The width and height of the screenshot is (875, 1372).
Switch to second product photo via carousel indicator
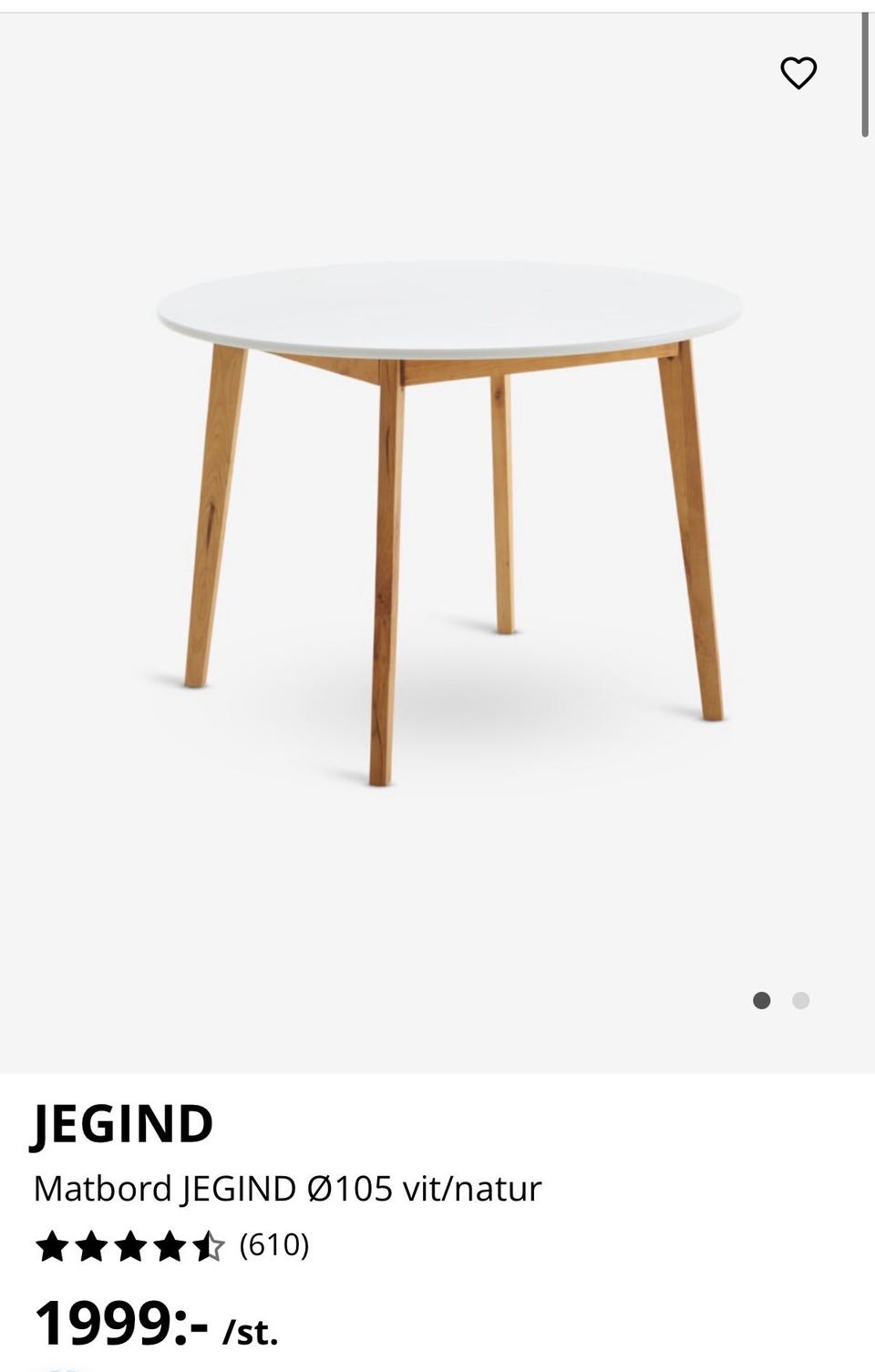tap(800, 1001)
